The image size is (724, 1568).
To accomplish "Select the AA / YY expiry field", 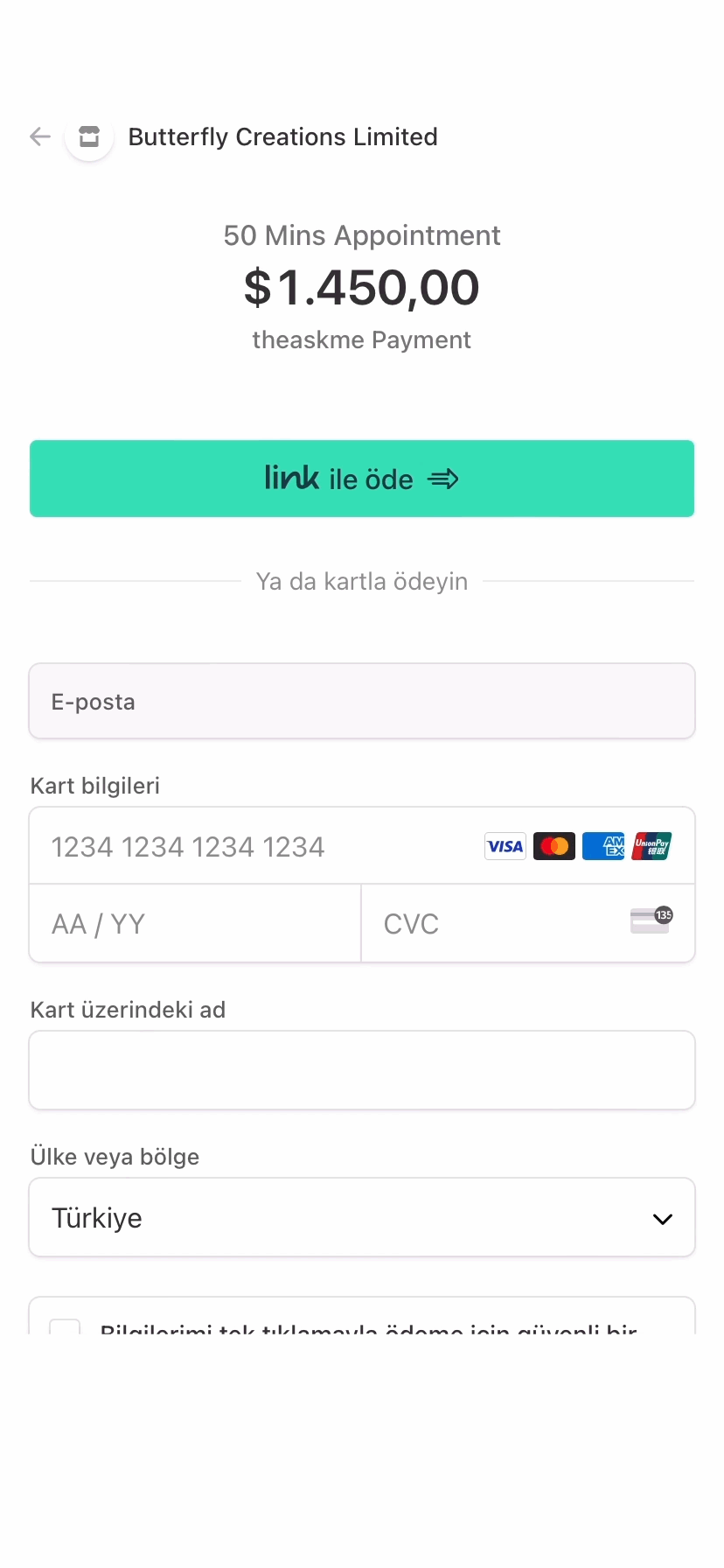I will coord(195,924).
